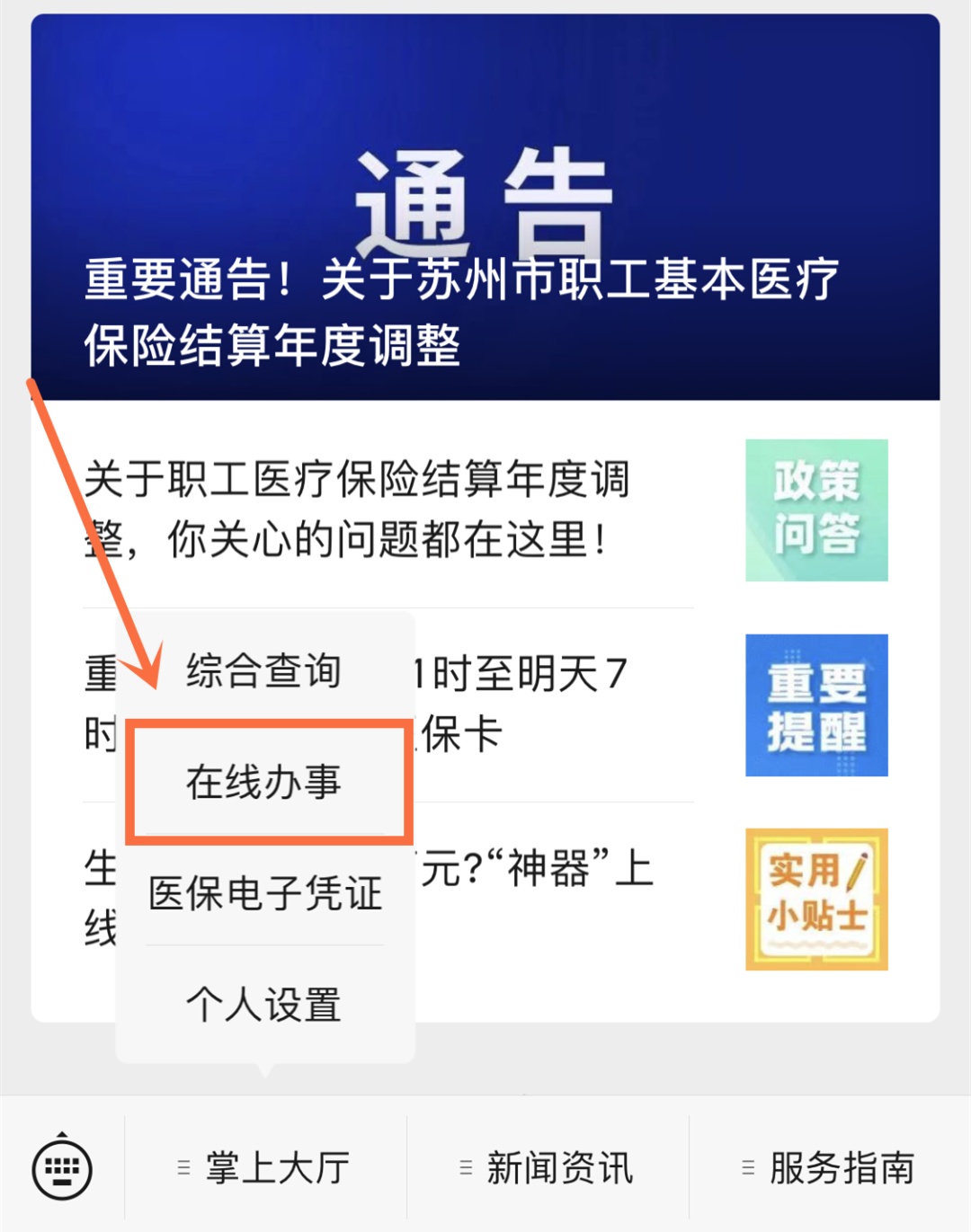Open the 新闻资讯 menu
The image size is (971, 1232).
tap(548, 1167)
